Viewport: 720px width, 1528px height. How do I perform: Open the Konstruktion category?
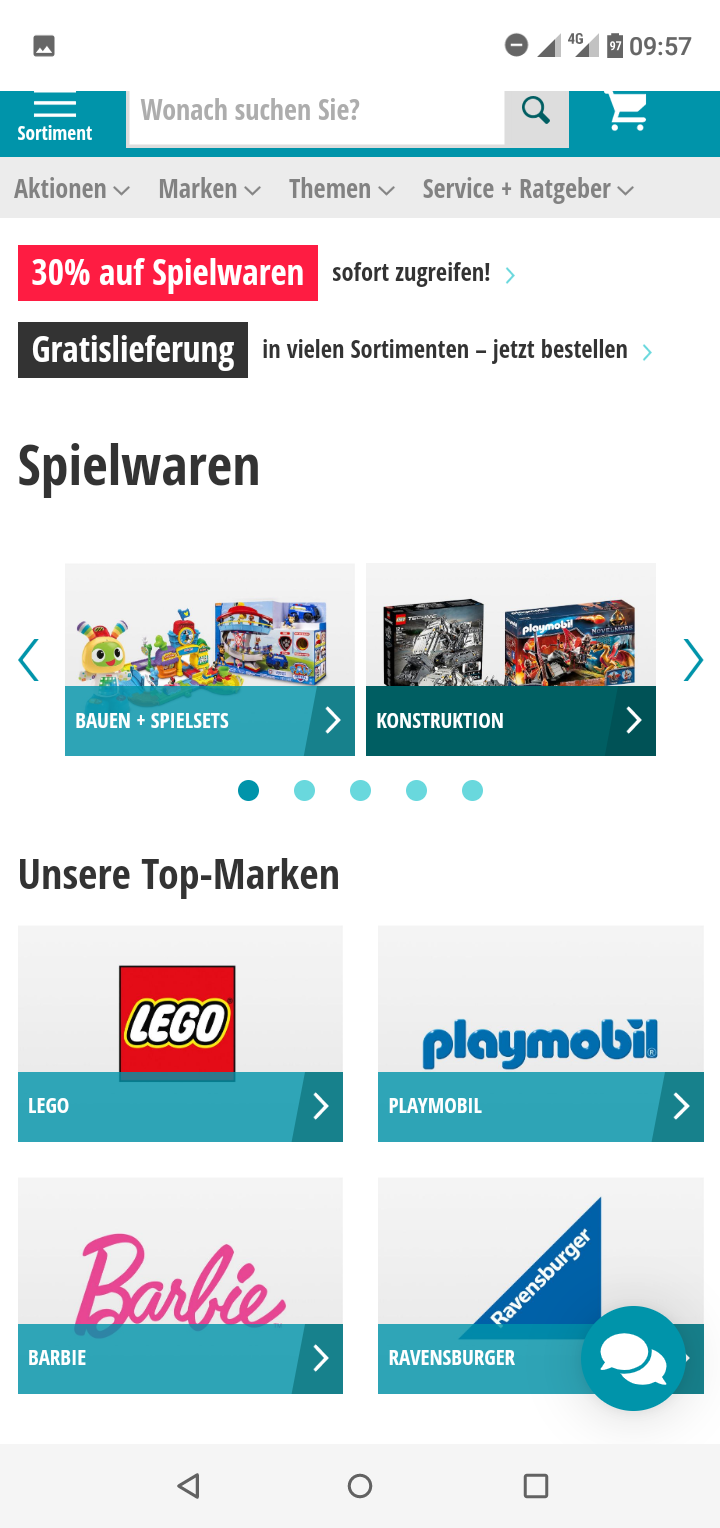510,660
